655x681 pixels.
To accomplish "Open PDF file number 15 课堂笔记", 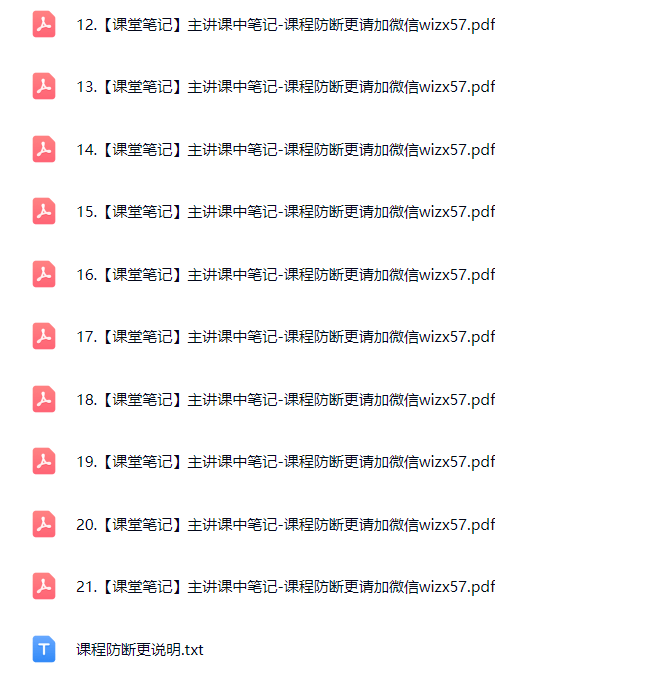I will [285, 212].
